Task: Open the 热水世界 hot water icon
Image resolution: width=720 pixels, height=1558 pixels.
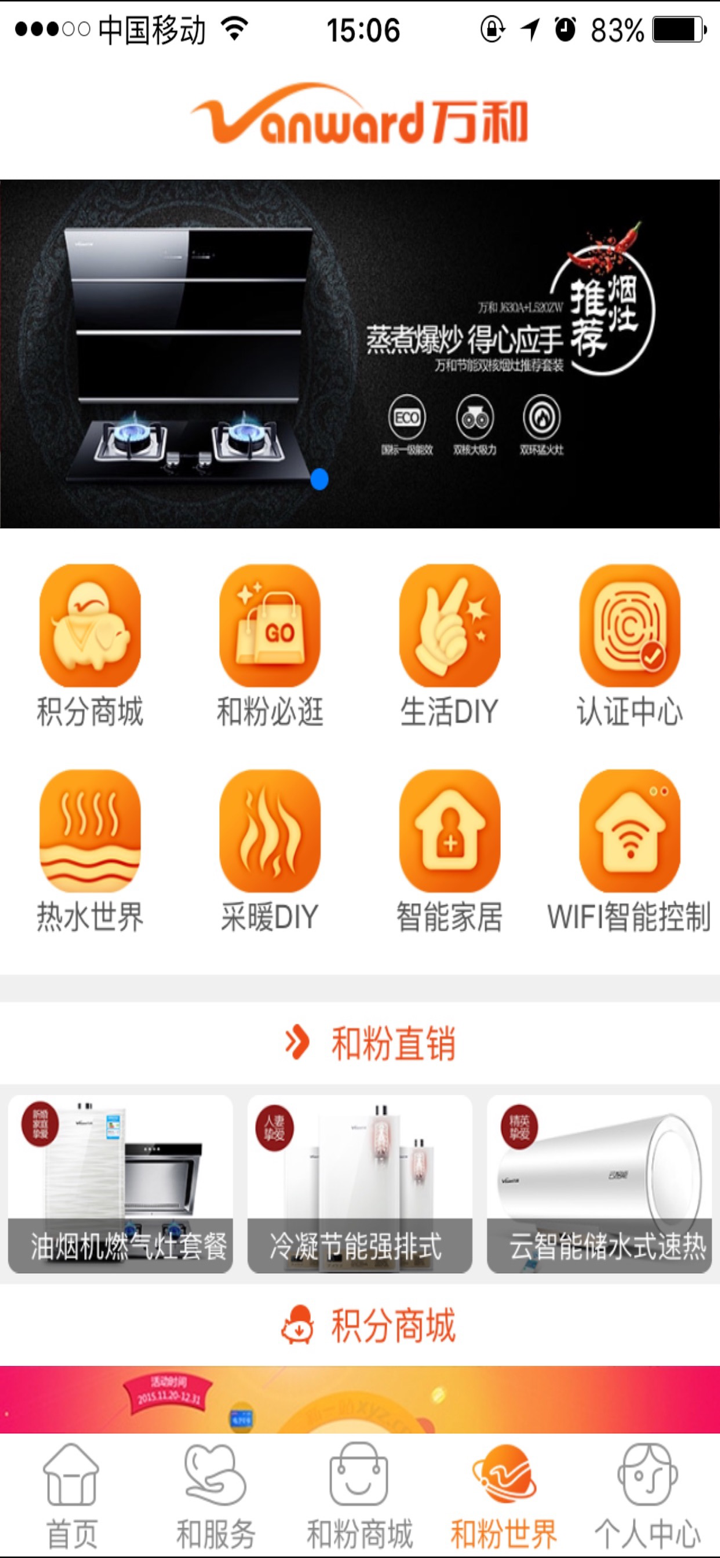Action: click(90, 830)
